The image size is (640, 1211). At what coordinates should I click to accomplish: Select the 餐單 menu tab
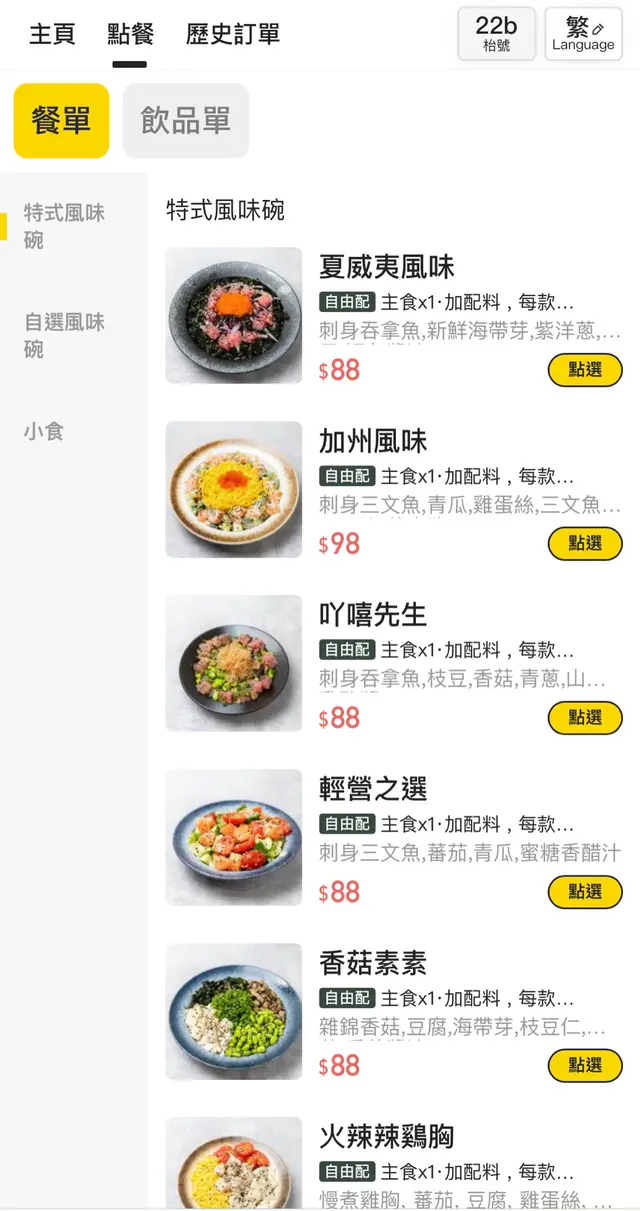tap(61, 121)
